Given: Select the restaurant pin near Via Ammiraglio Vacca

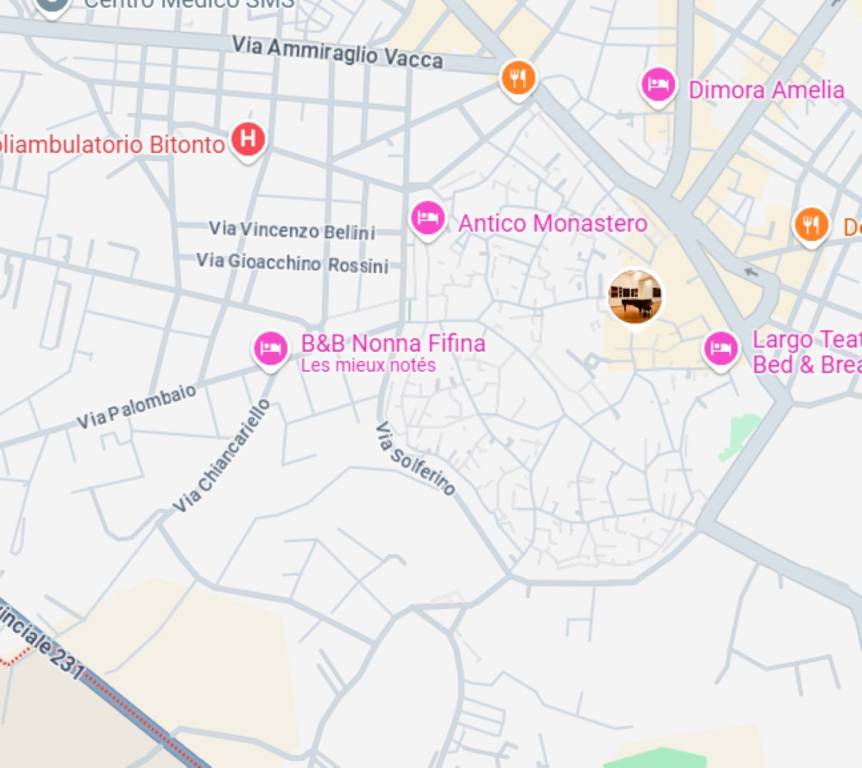Looking at the screenshot, I should (517, 77).
